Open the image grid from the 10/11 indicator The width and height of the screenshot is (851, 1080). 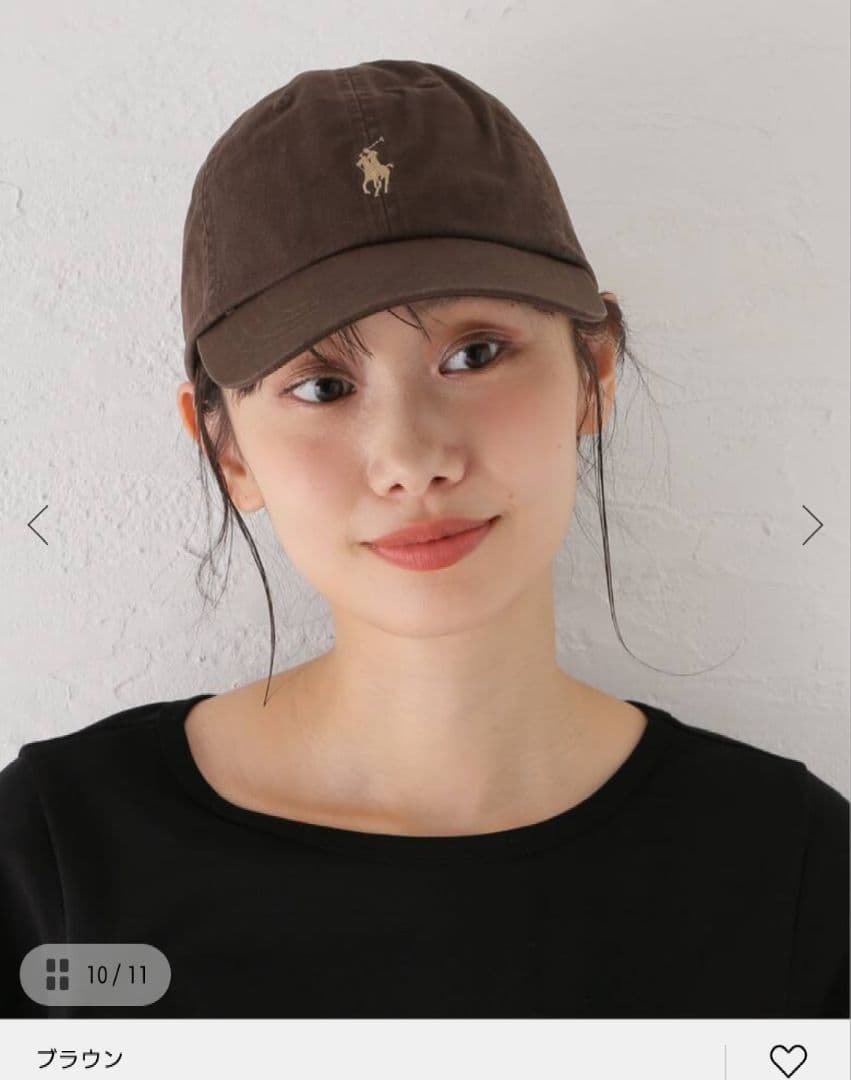(96, 974)
